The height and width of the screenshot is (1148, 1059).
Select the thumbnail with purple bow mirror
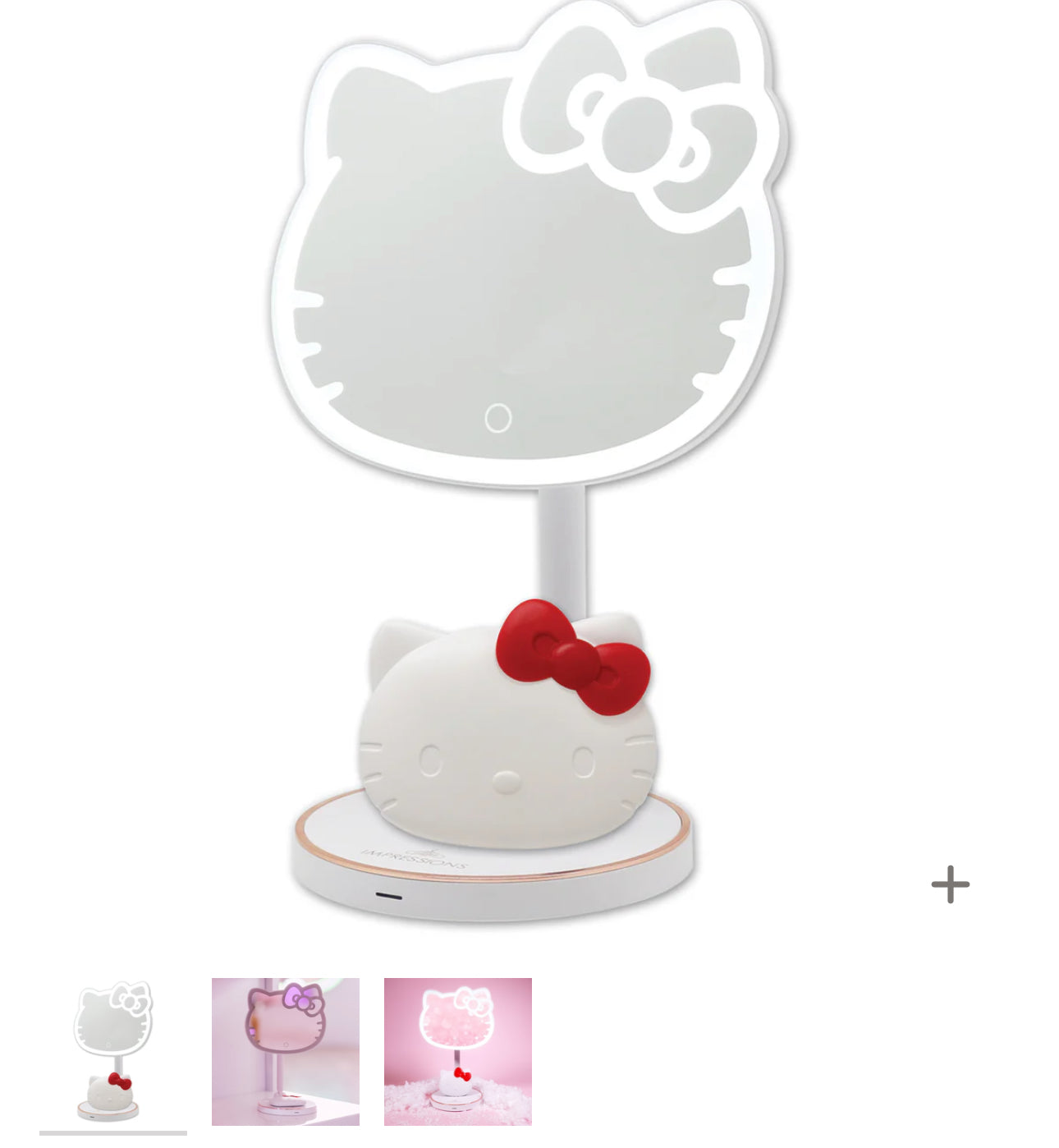tap(285, 1051)
